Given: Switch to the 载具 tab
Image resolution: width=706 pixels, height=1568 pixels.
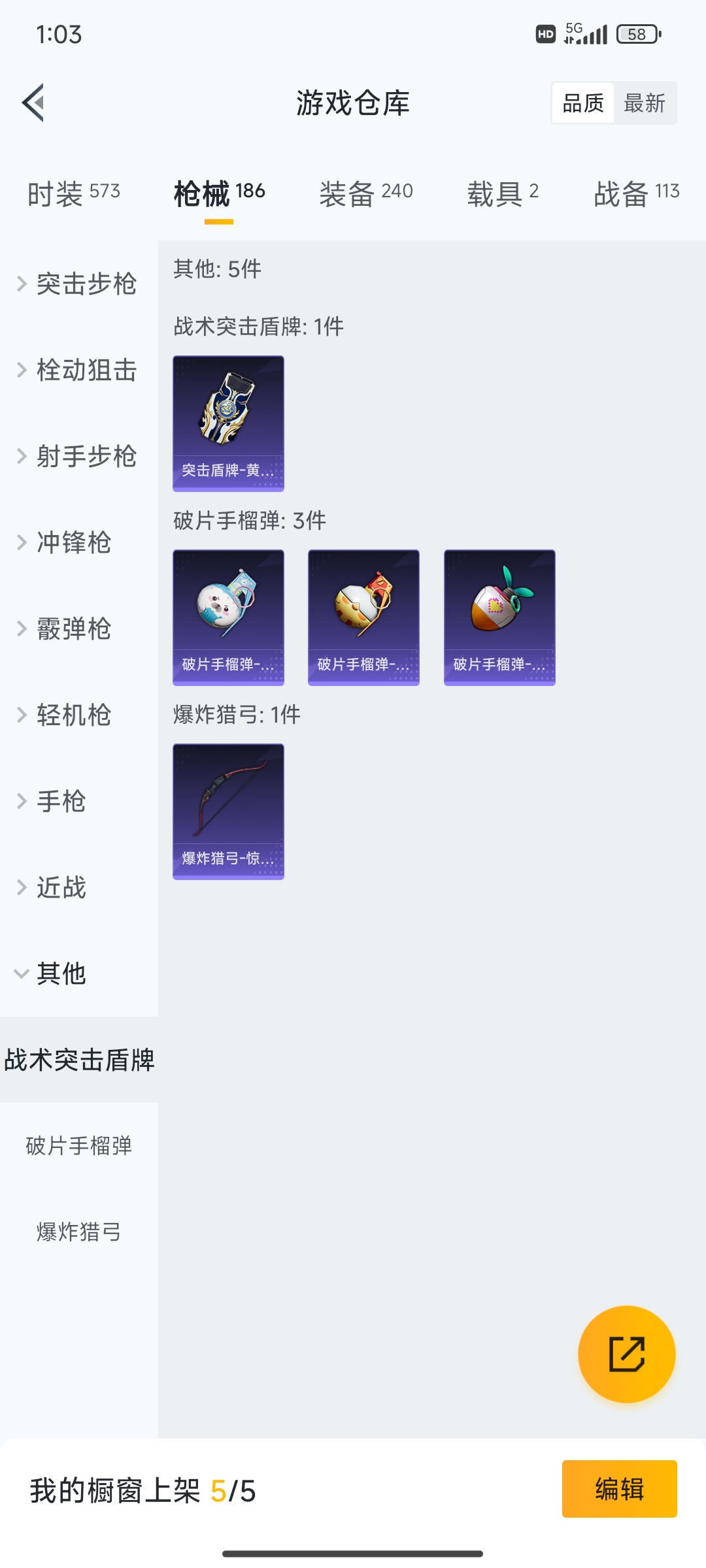Looking at the screenshot, I should tap(502, 193).
